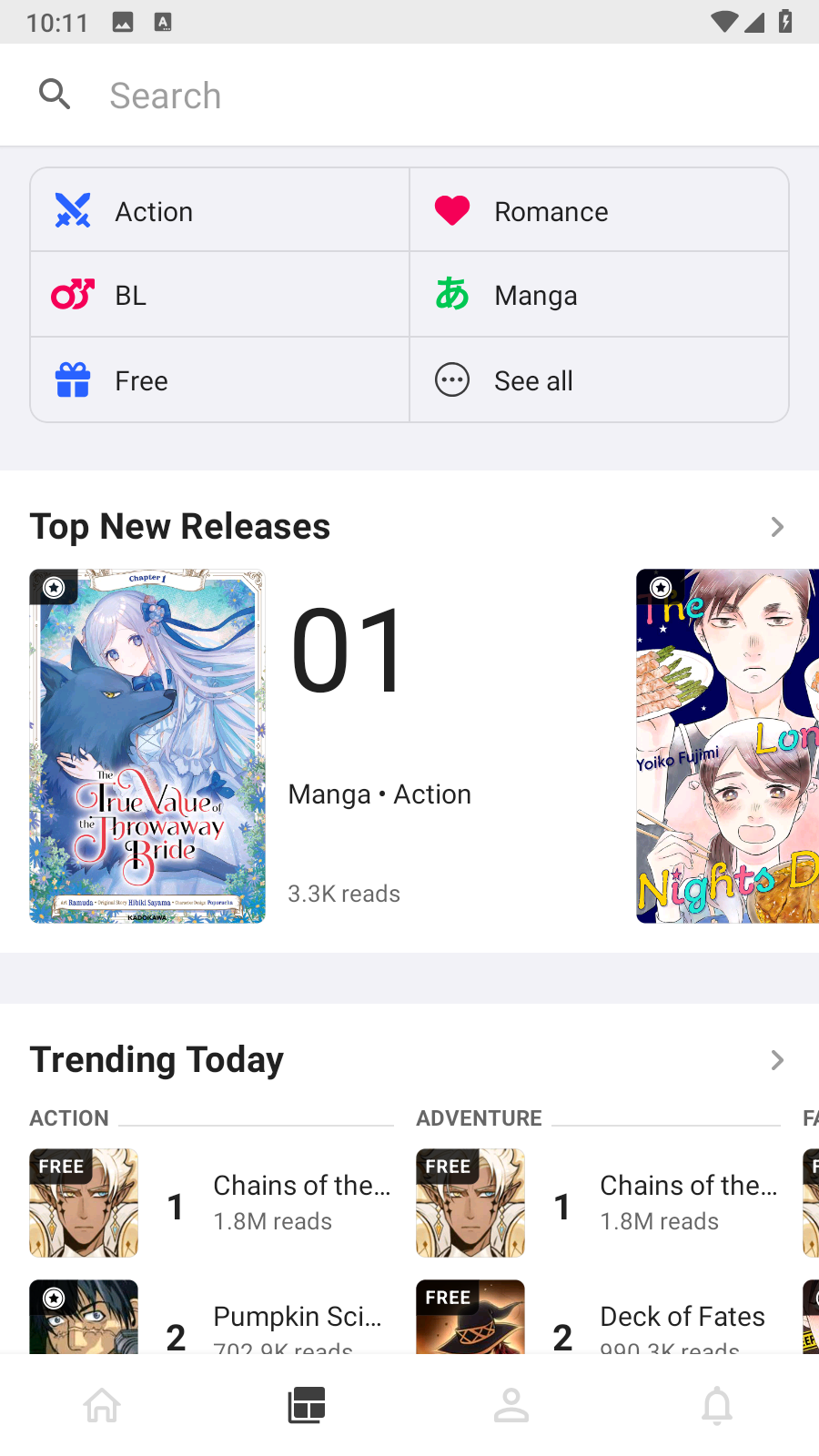Tap the Romance heart icon
Screen dimensions: 819x1456
tap(451, 209)
